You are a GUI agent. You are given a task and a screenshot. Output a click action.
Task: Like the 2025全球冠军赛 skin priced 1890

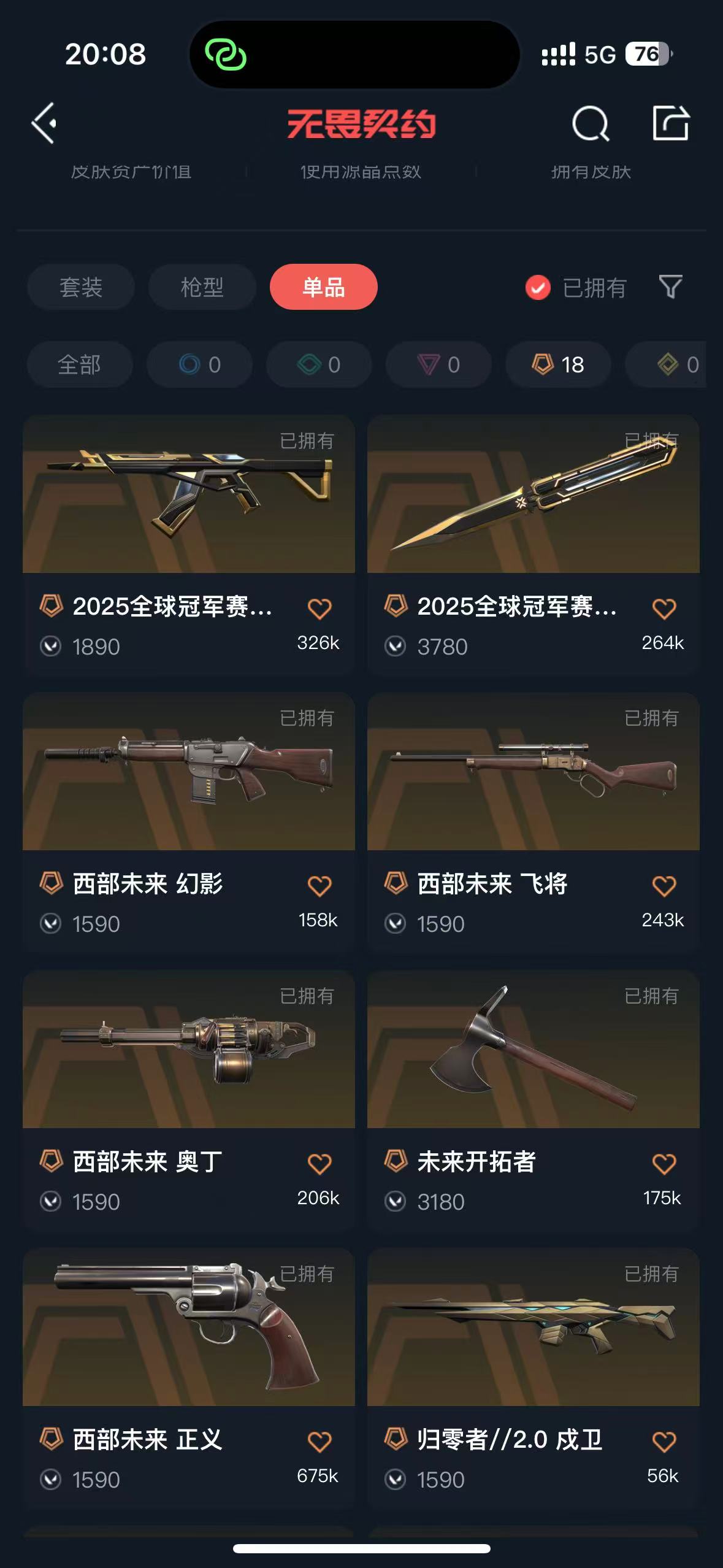pos(319,609)
